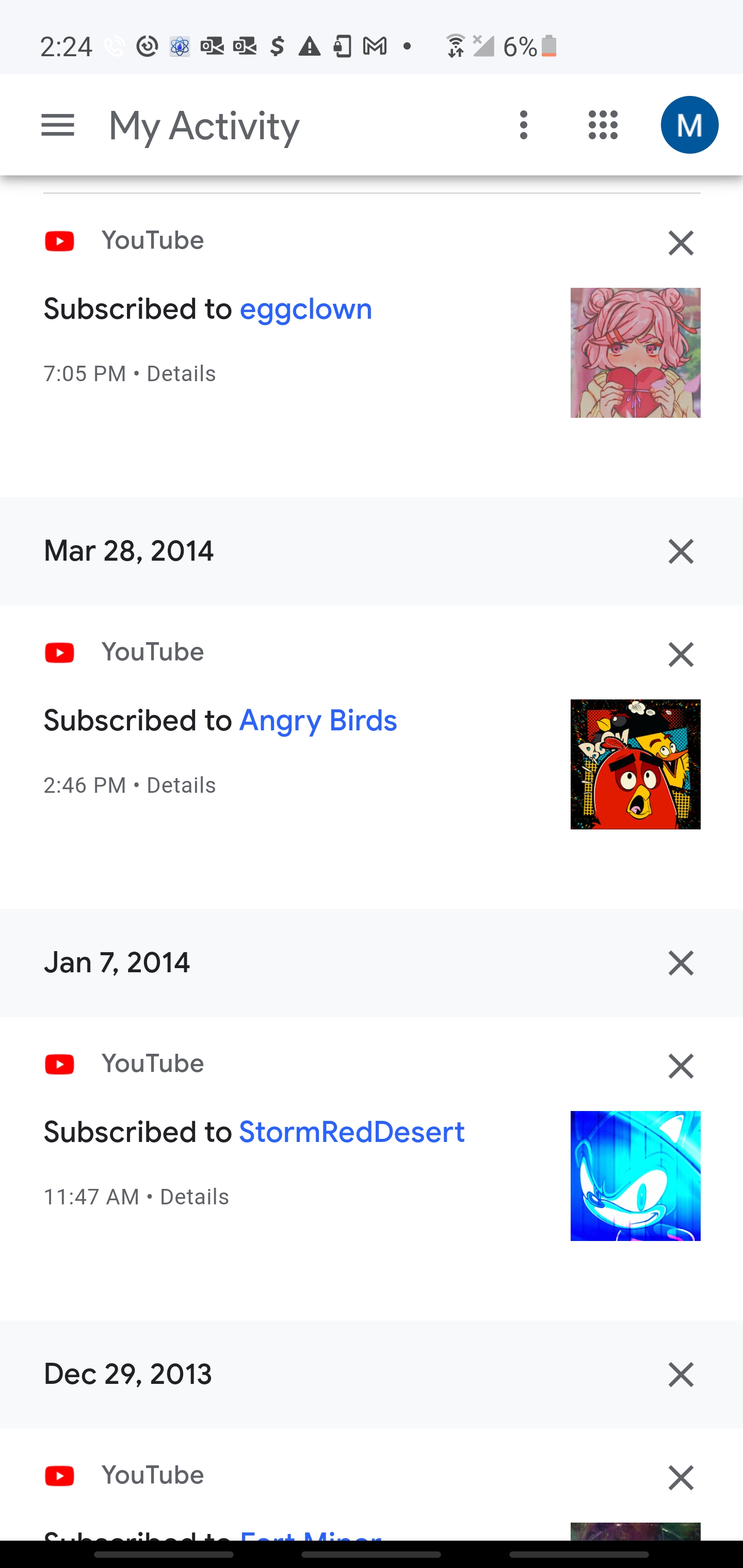Remove the Angry Birds subscription activity
Image resolution: width=743 pixels, height=1568 pixels.
pyautogui.click(x=680, y=655)
